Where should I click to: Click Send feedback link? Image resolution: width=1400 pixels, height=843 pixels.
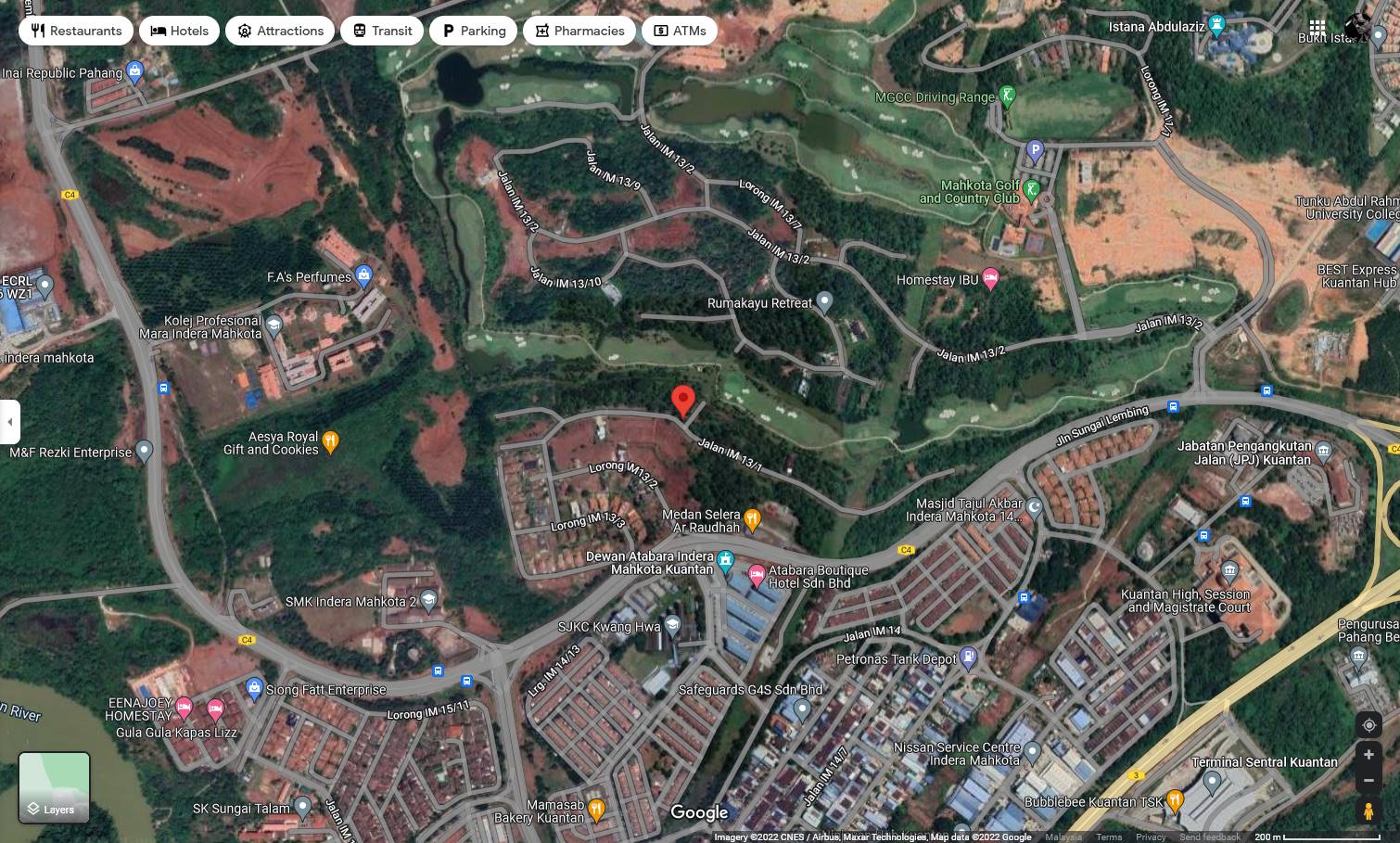click(1209, 837)
